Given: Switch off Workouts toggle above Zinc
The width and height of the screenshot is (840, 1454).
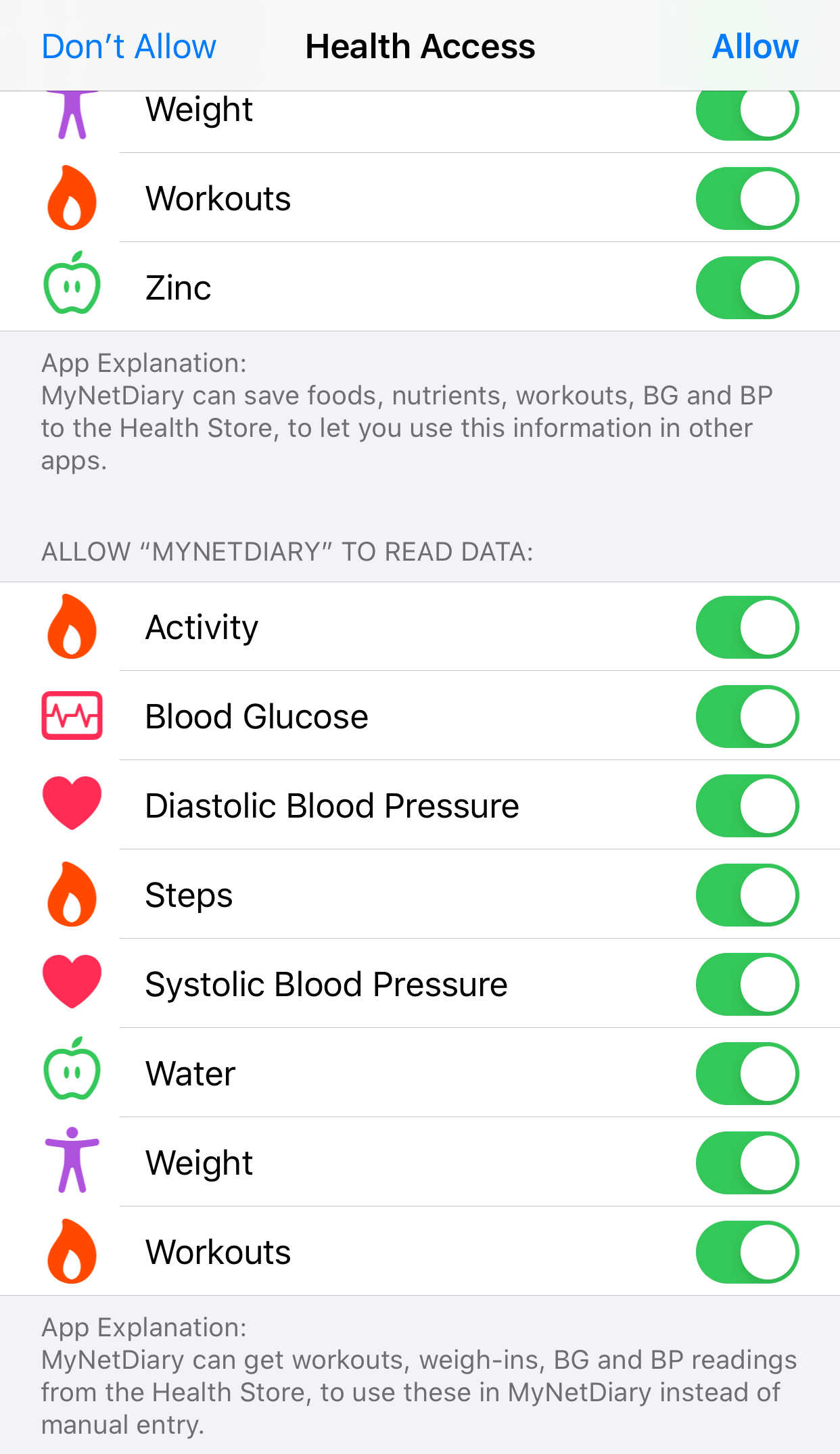Looking at the screenshot, I should click(747, 198).
